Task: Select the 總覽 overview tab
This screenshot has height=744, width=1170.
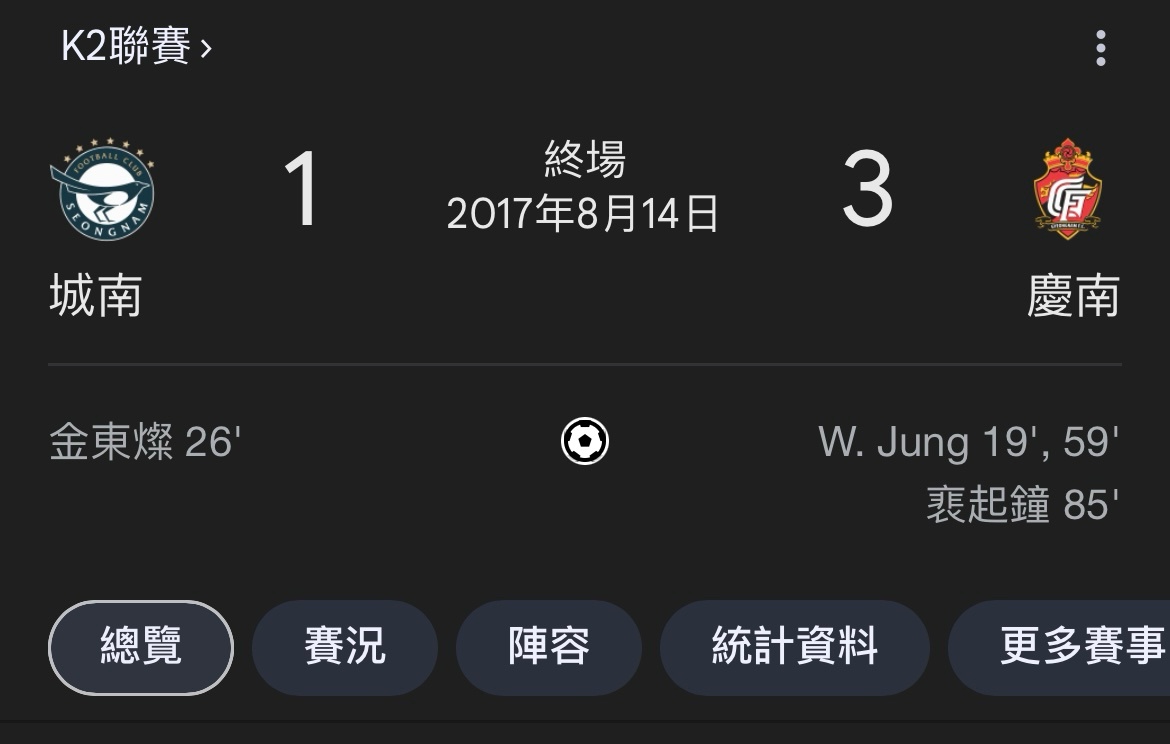Action: coord(141,647)
